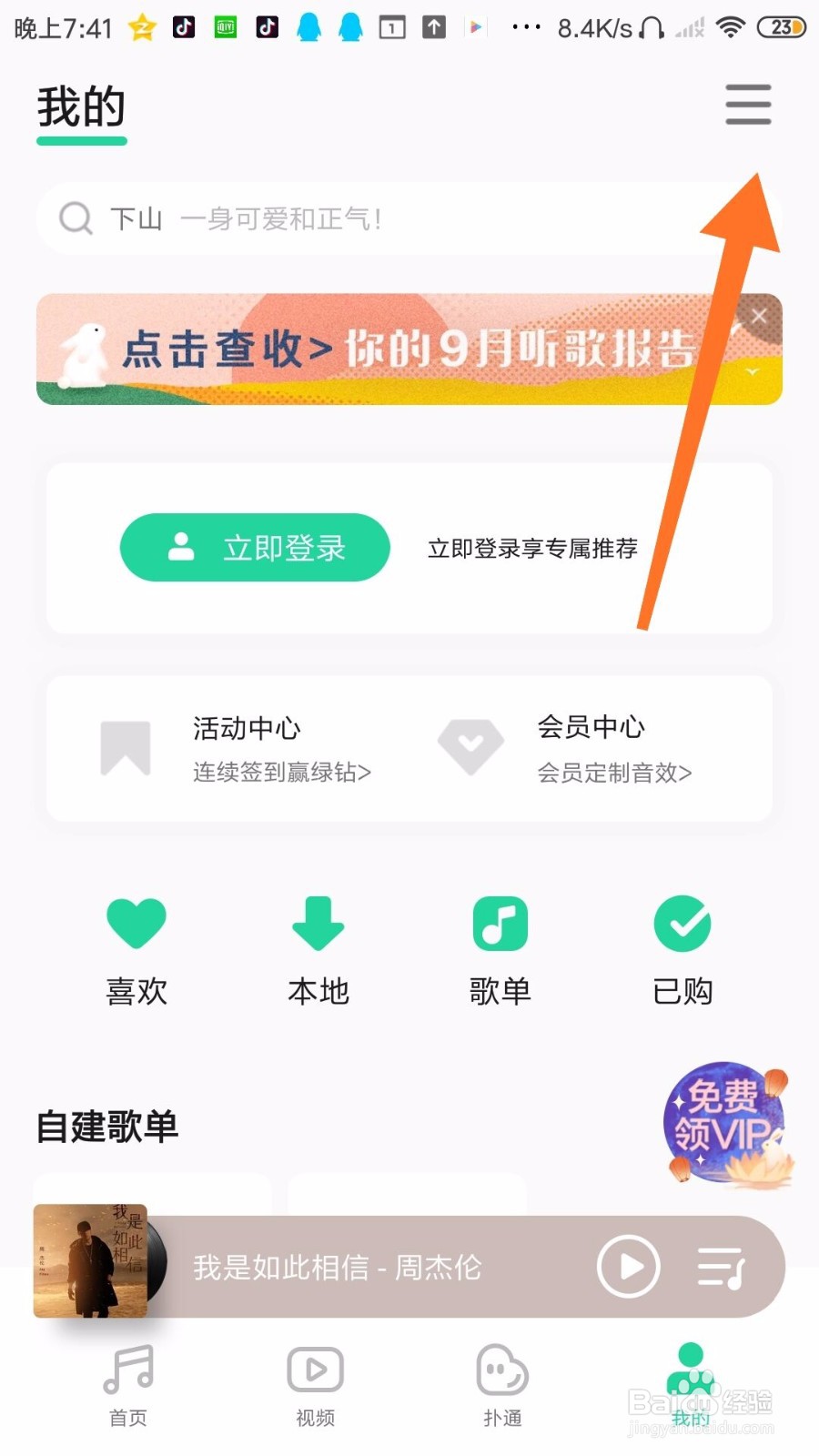Dismiss the 9月听歌报告 banner
The image size is (819, 1456).
click(x=761, y=317)
